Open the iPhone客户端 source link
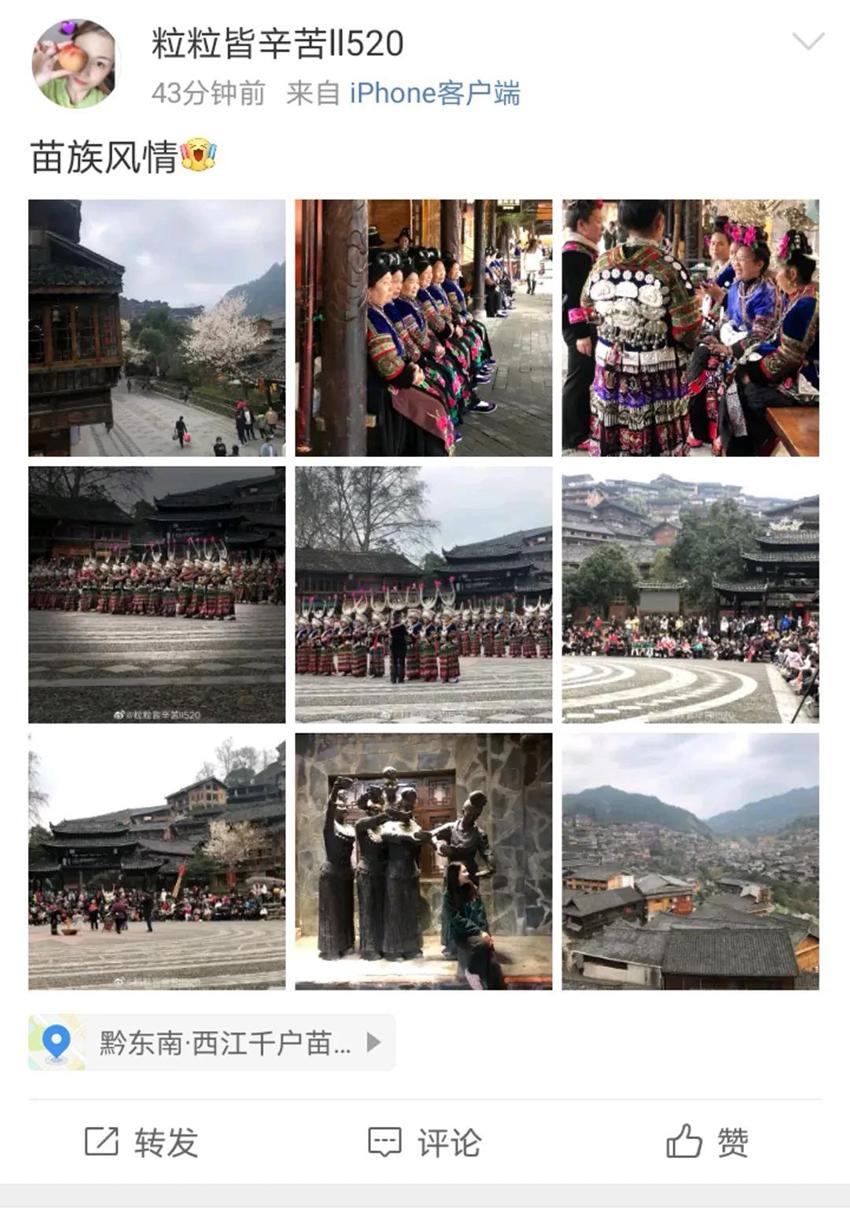 point(435,94)
